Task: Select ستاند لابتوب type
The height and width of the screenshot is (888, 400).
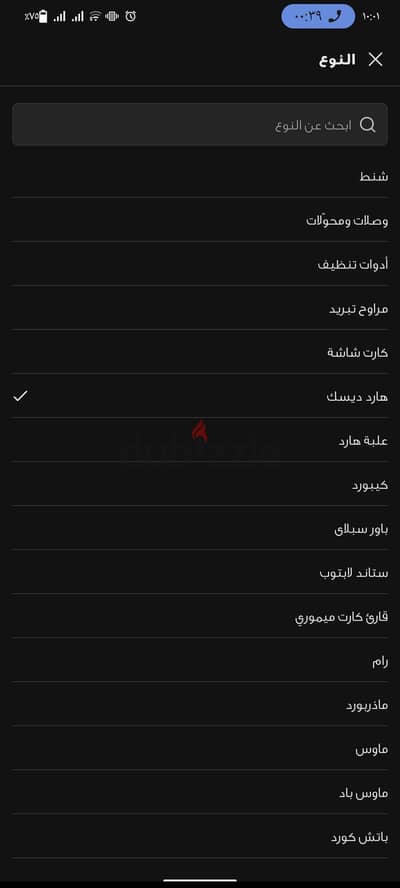Action: pos(200,573)
